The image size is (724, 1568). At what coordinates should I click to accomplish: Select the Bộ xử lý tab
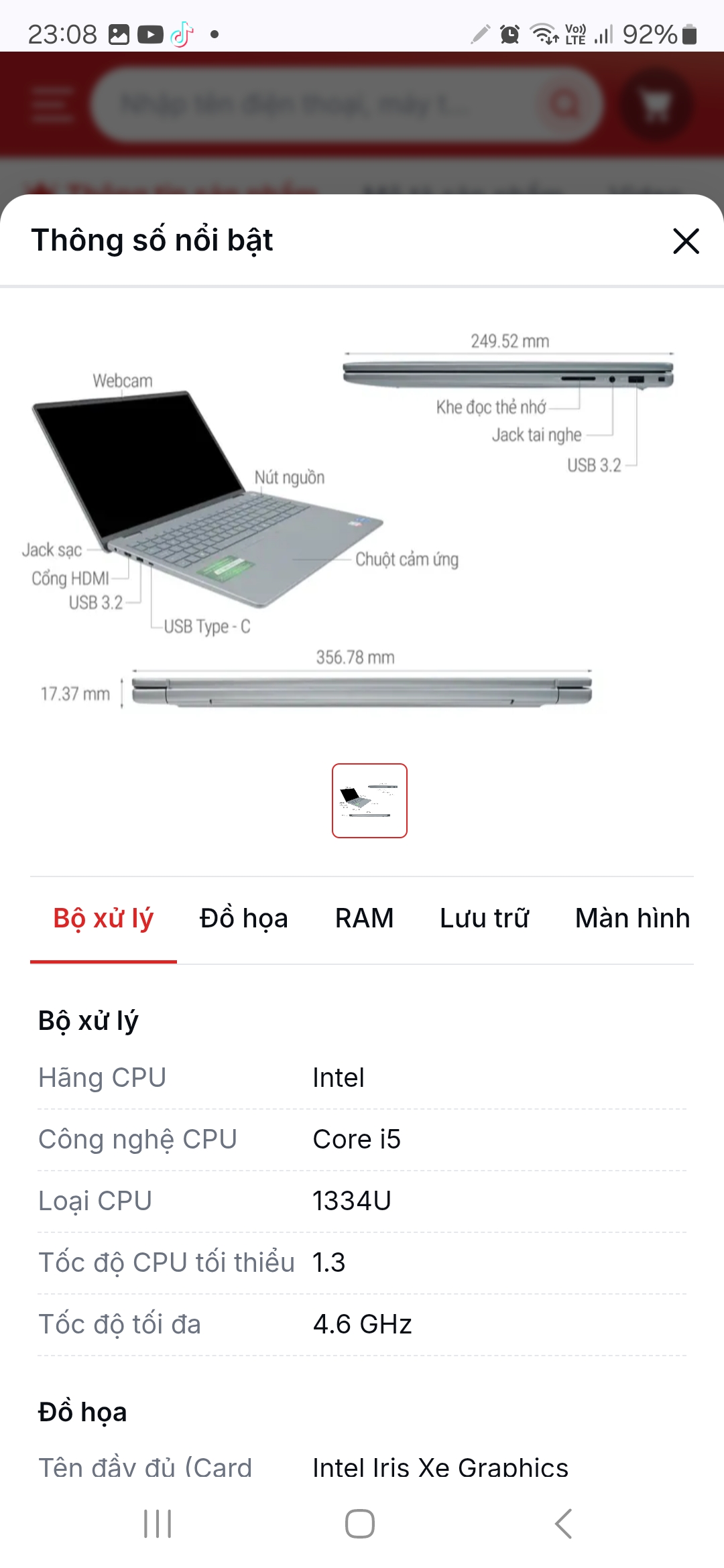point(103,919)
